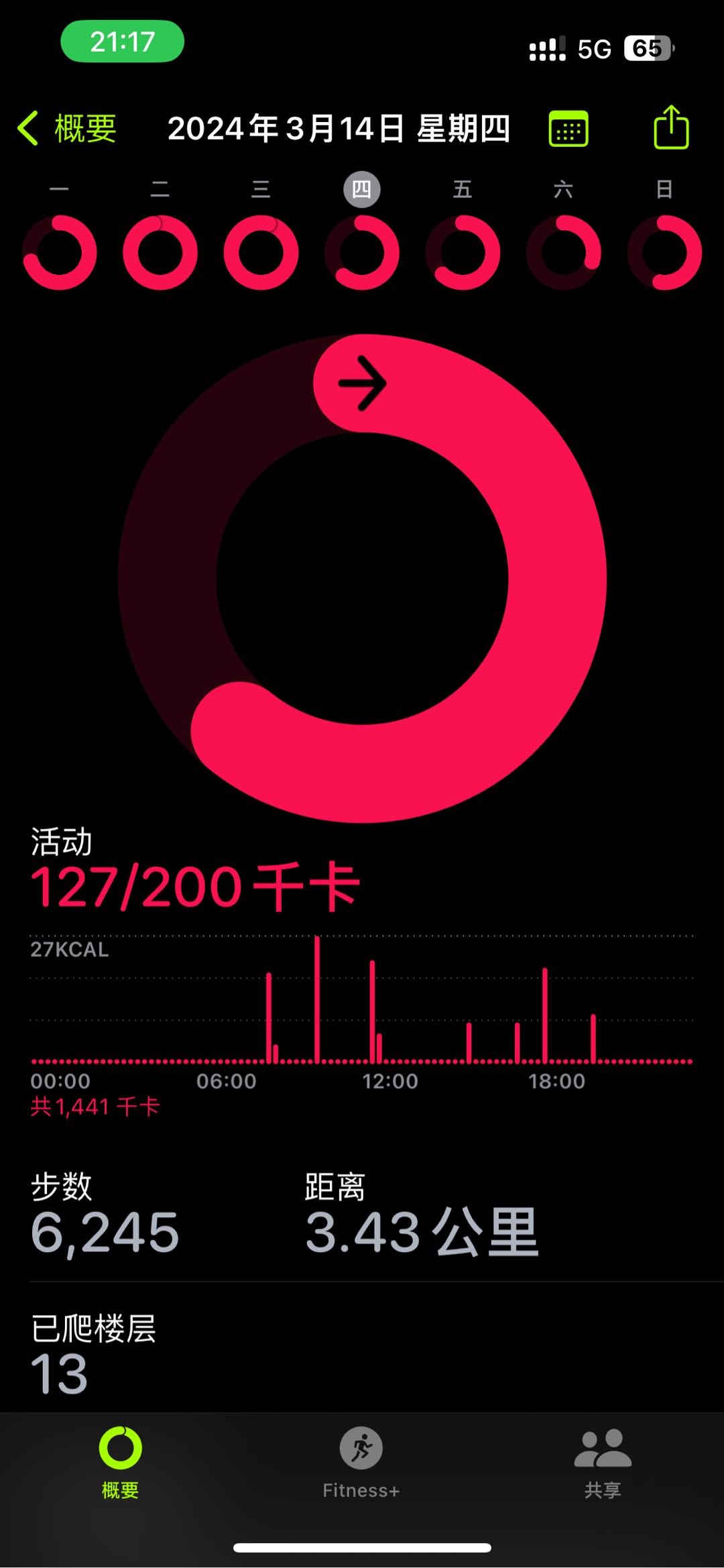
Task: Select Friday's activity ring
Action: point(463,252)
